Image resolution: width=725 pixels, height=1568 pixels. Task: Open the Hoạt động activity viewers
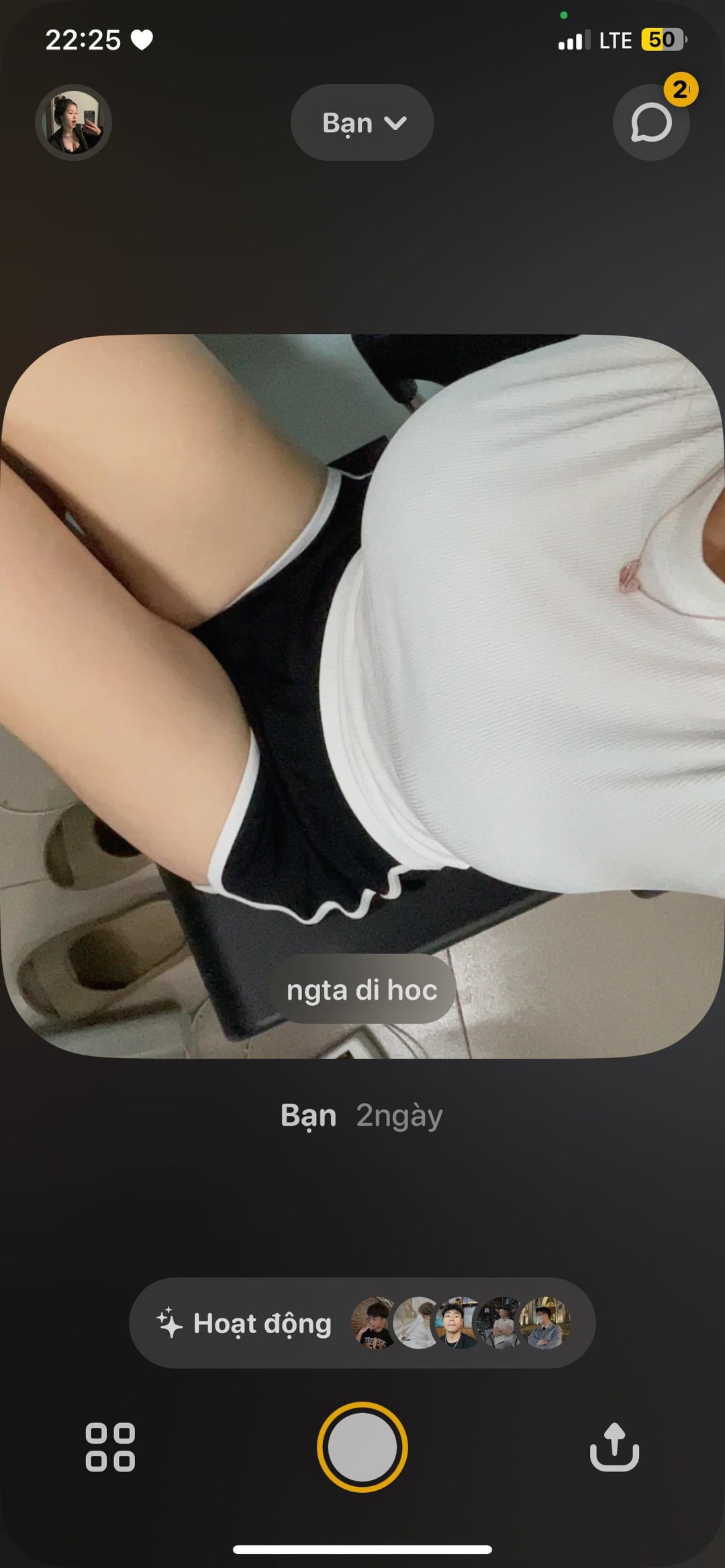(x=362, y=1322)
